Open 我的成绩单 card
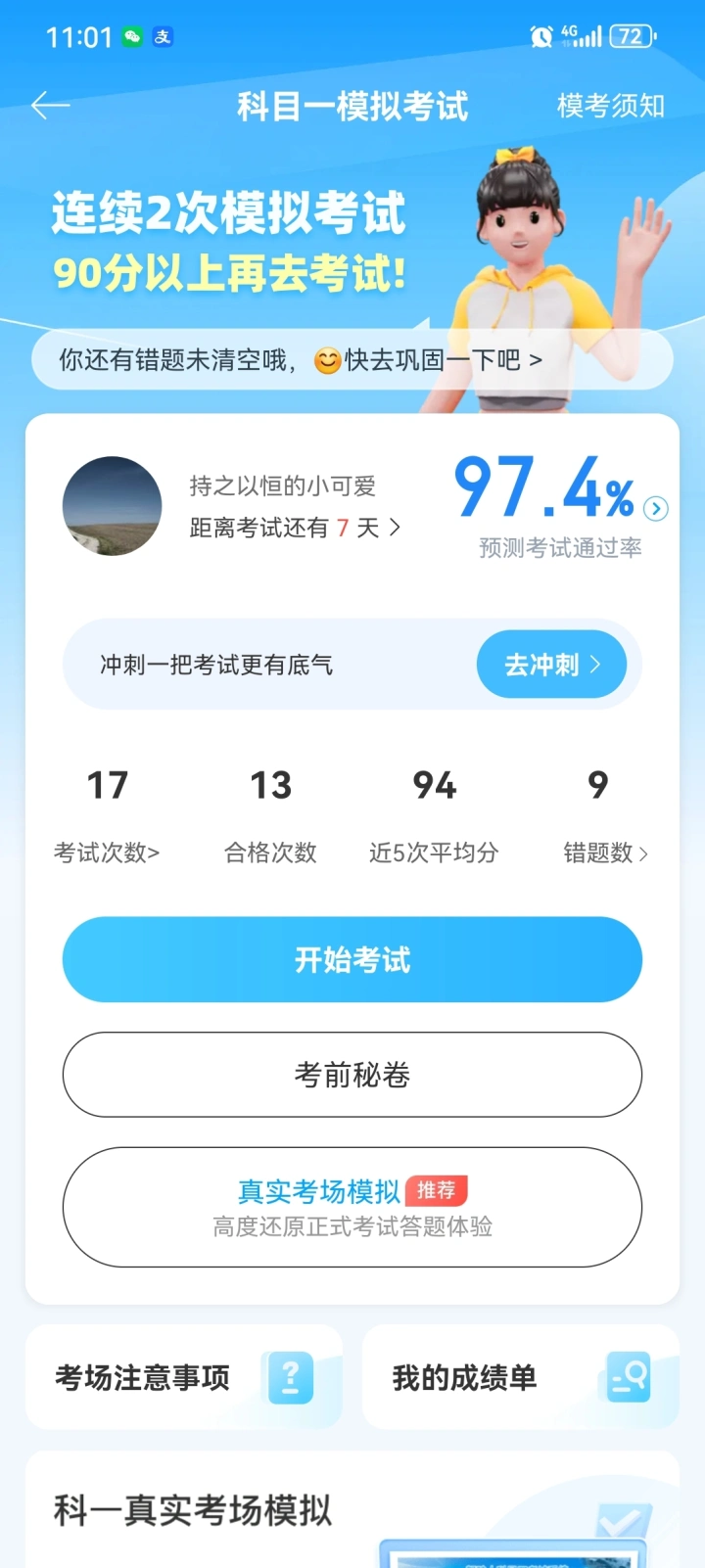Image resolution: width=705 pixels, height=1568 pixels. pyautogui.click(x=521, y=1377)
